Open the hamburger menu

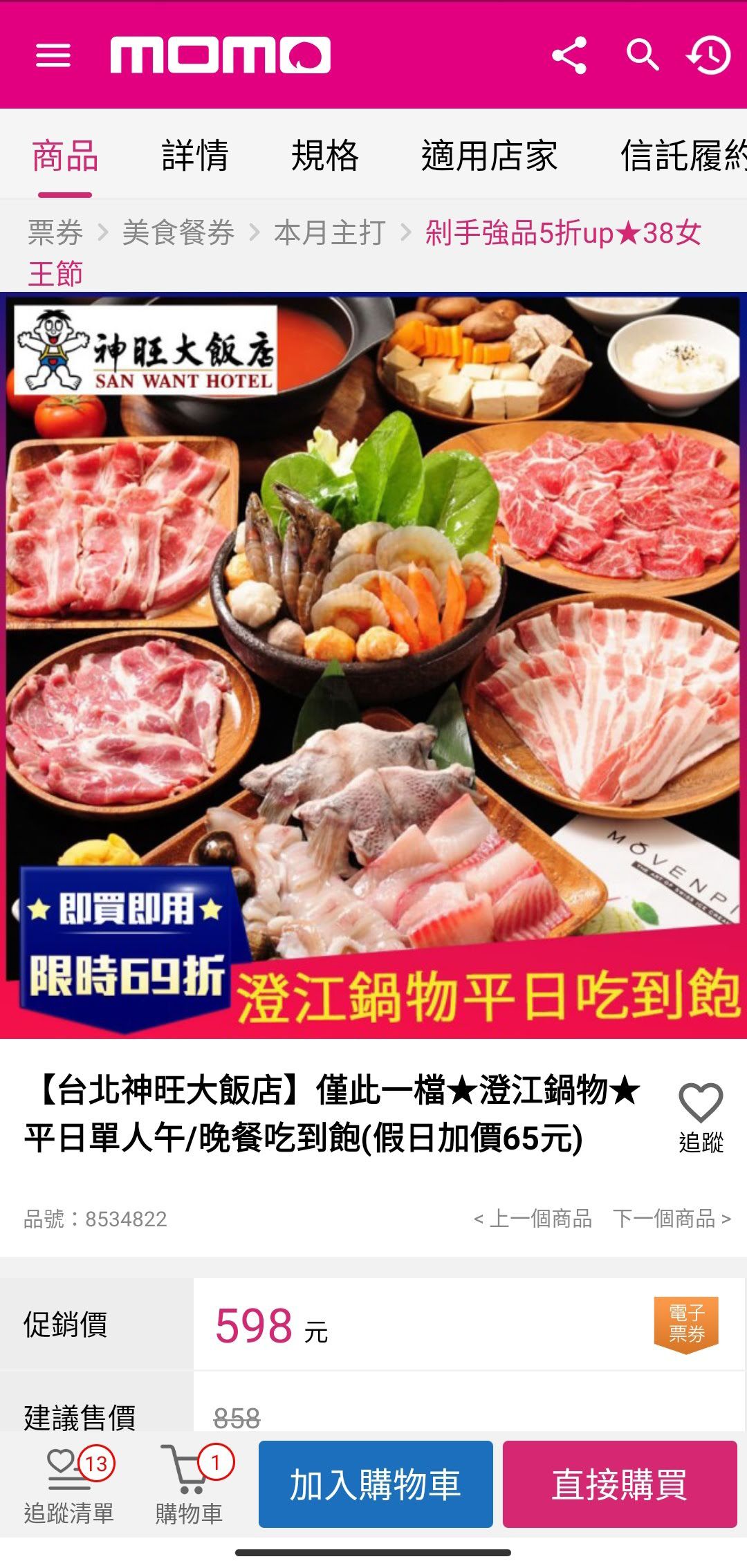[53, 55]
